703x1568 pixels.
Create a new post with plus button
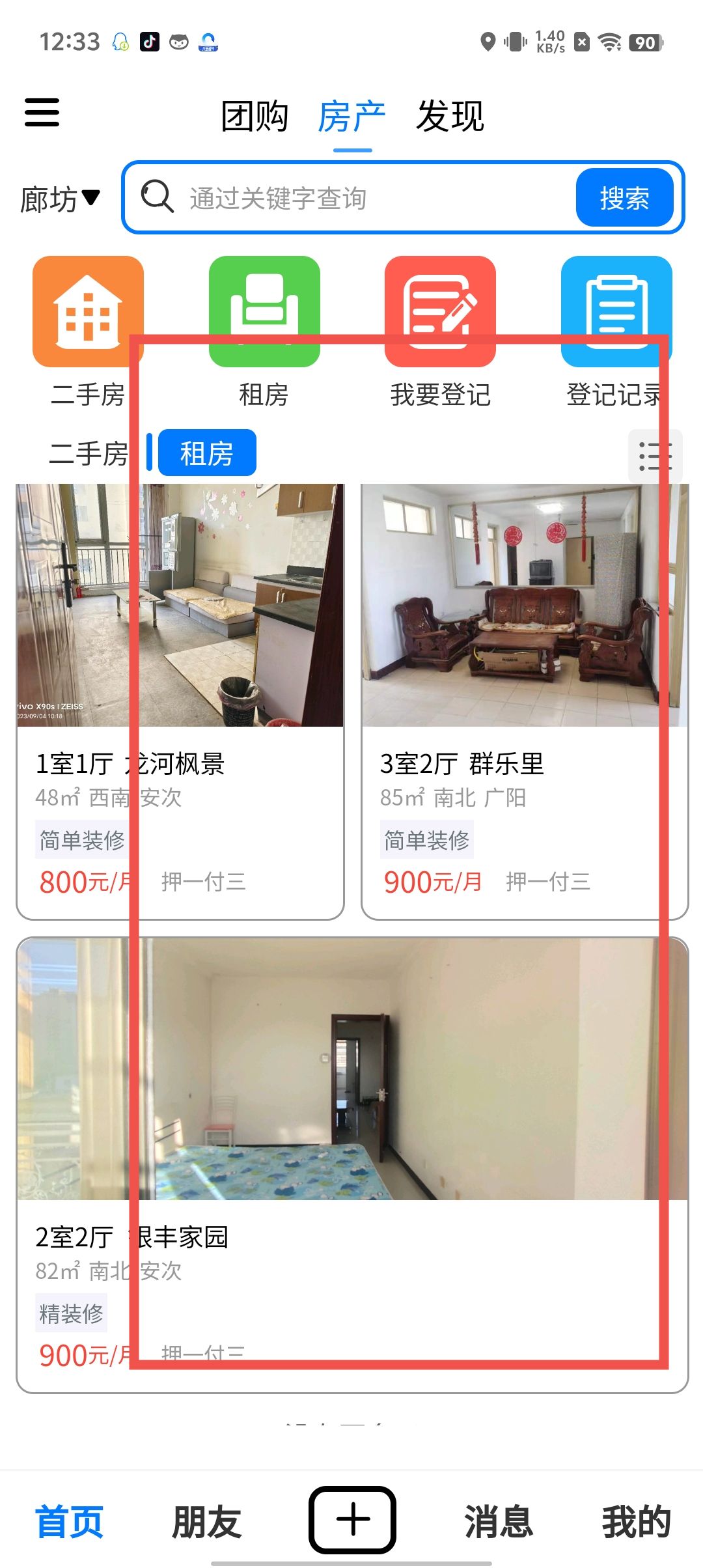[352, 1520]
